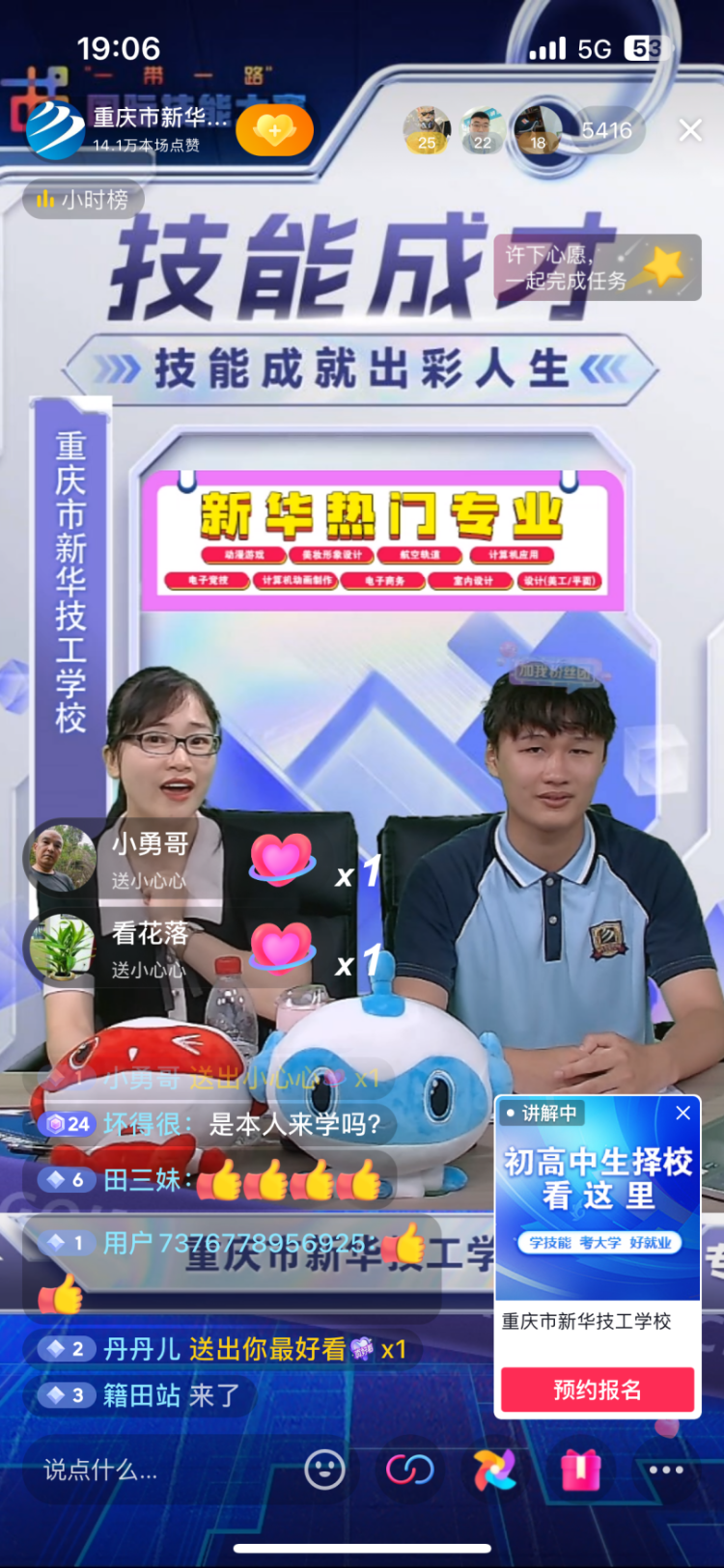Dismiss the 讲解中 product card

[683, 1113]
